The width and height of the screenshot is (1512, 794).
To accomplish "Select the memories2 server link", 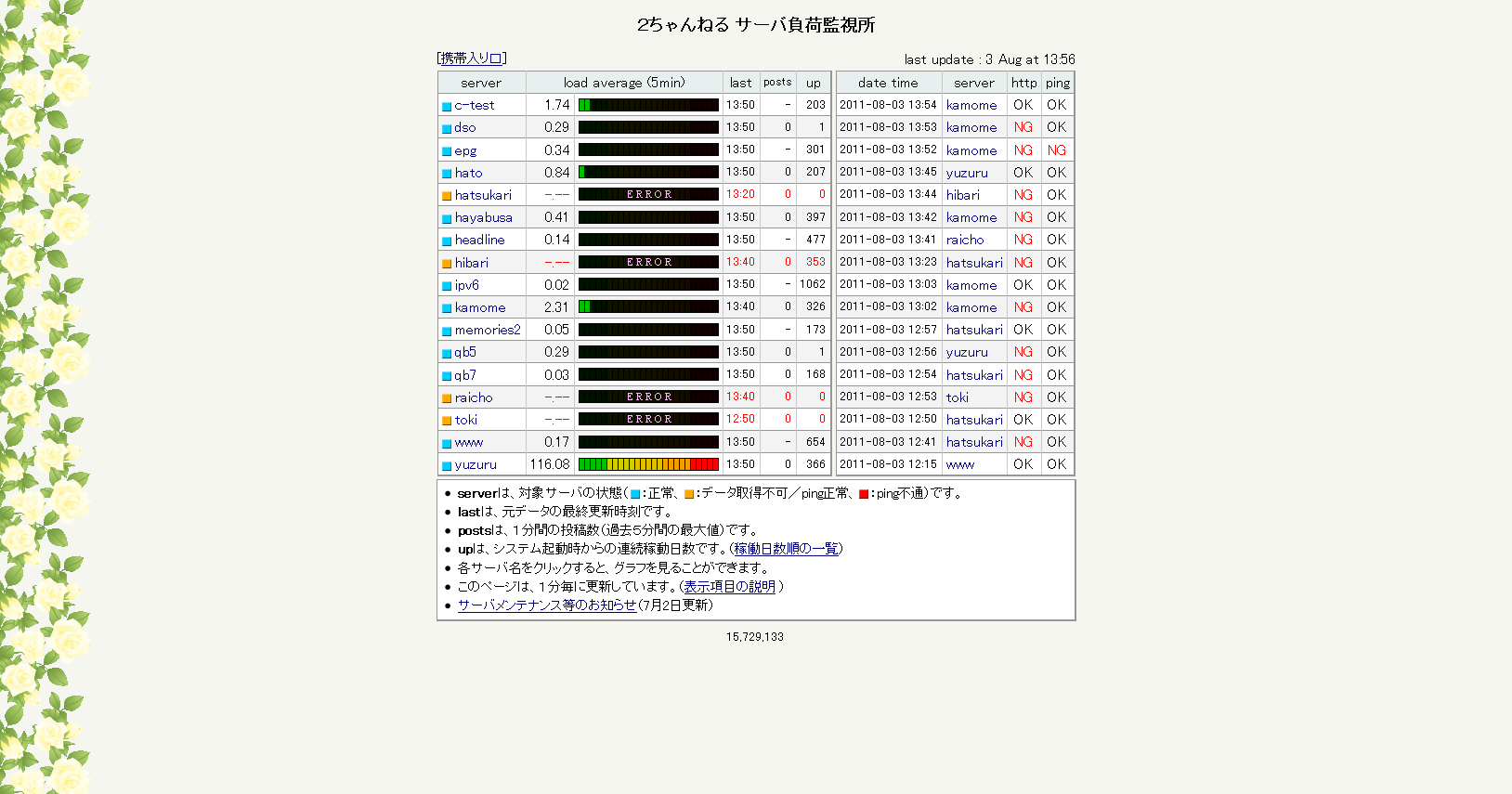I will tap(488, 330).
